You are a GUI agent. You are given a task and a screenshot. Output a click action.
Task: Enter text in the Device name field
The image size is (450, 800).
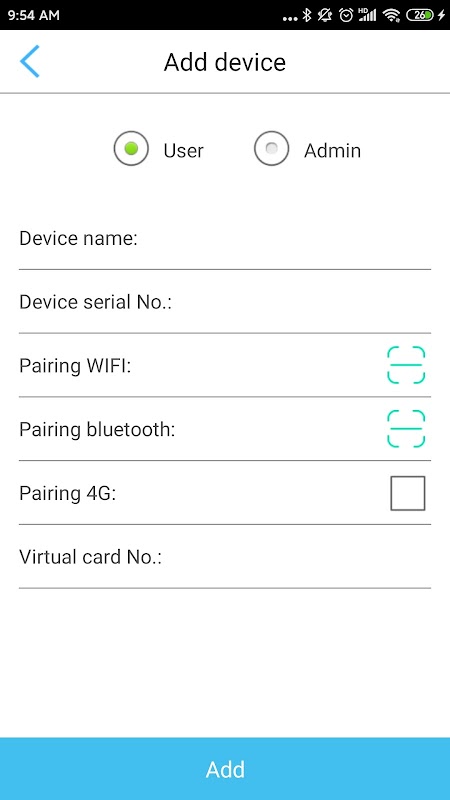[224, 239]
